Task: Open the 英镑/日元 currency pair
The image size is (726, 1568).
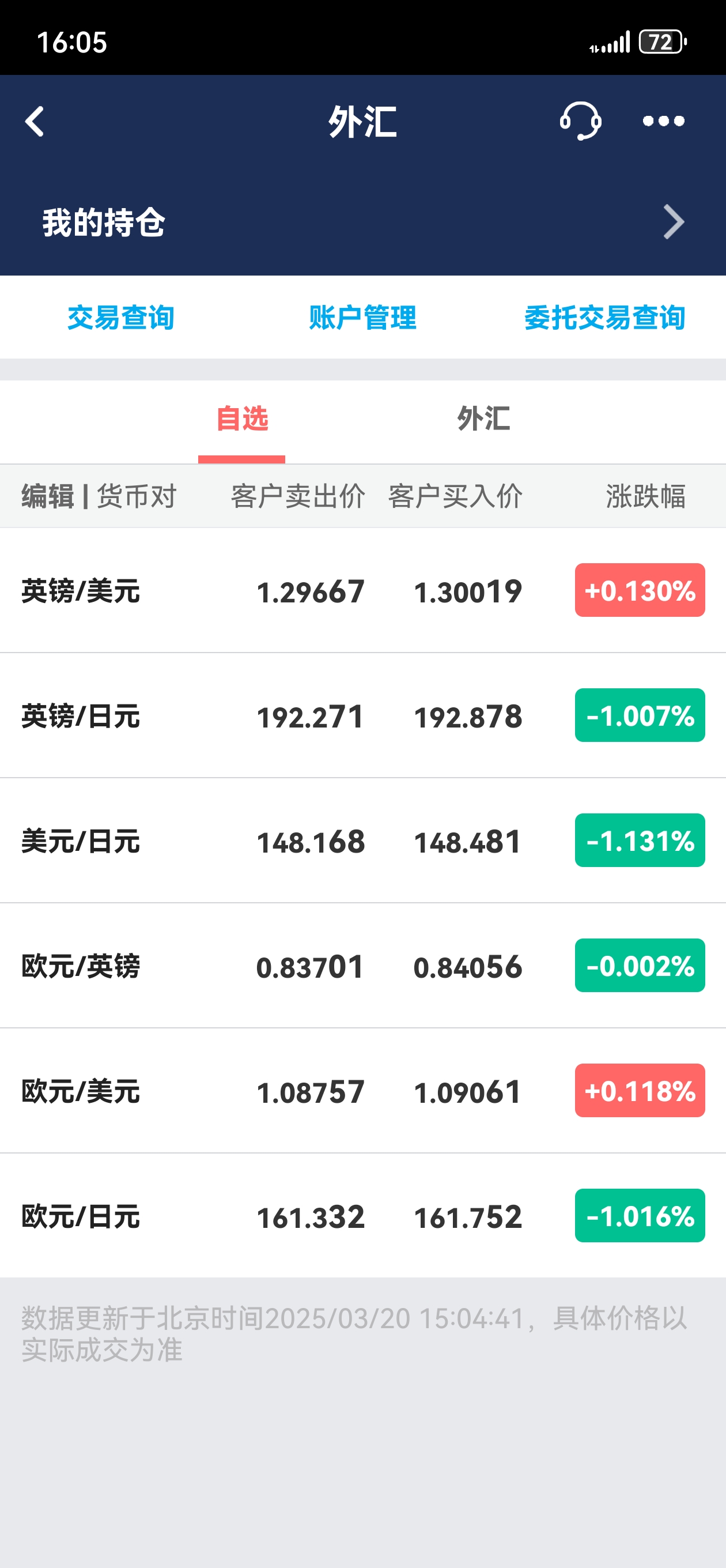Action: point(362,716)
